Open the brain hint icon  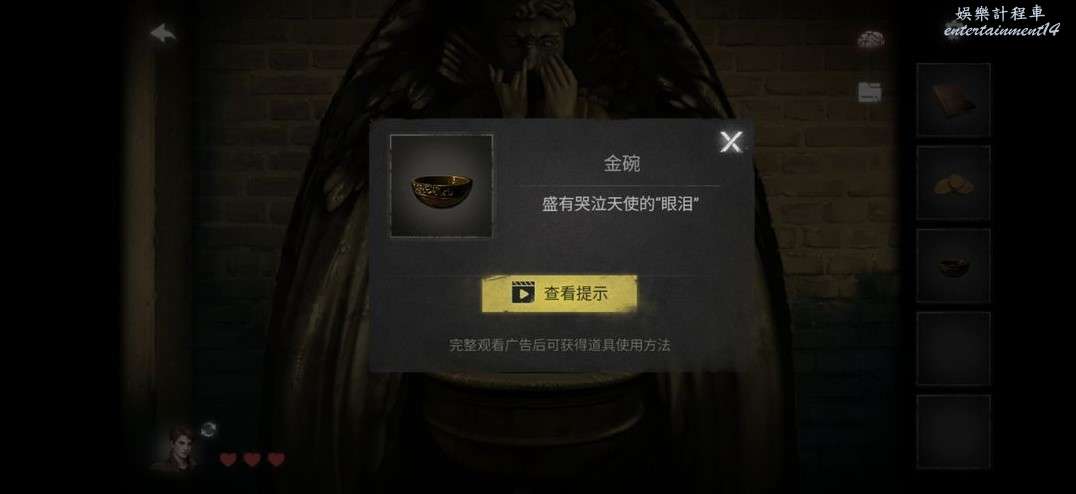pyautogui.click(x=871, y=39)
